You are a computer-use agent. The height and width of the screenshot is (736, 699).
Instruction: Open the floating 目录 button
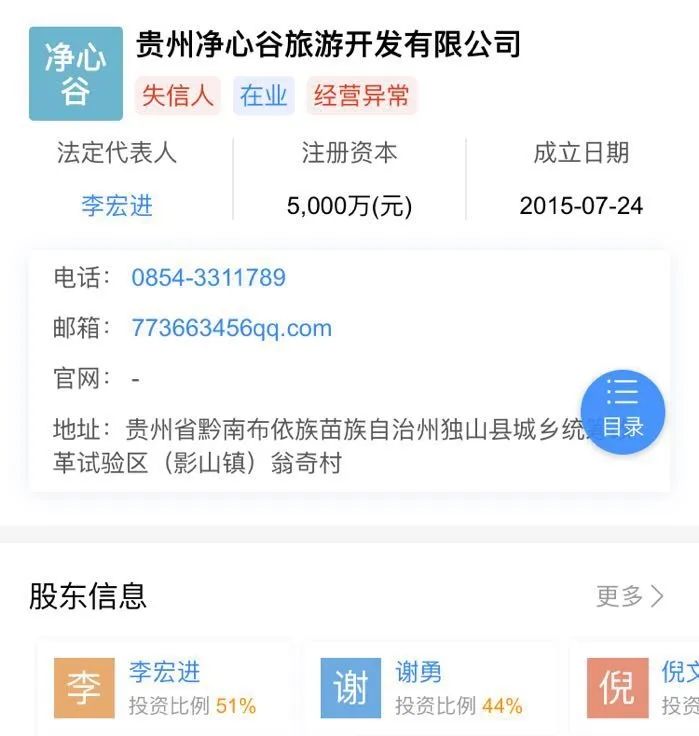click(x=623, y=412)
